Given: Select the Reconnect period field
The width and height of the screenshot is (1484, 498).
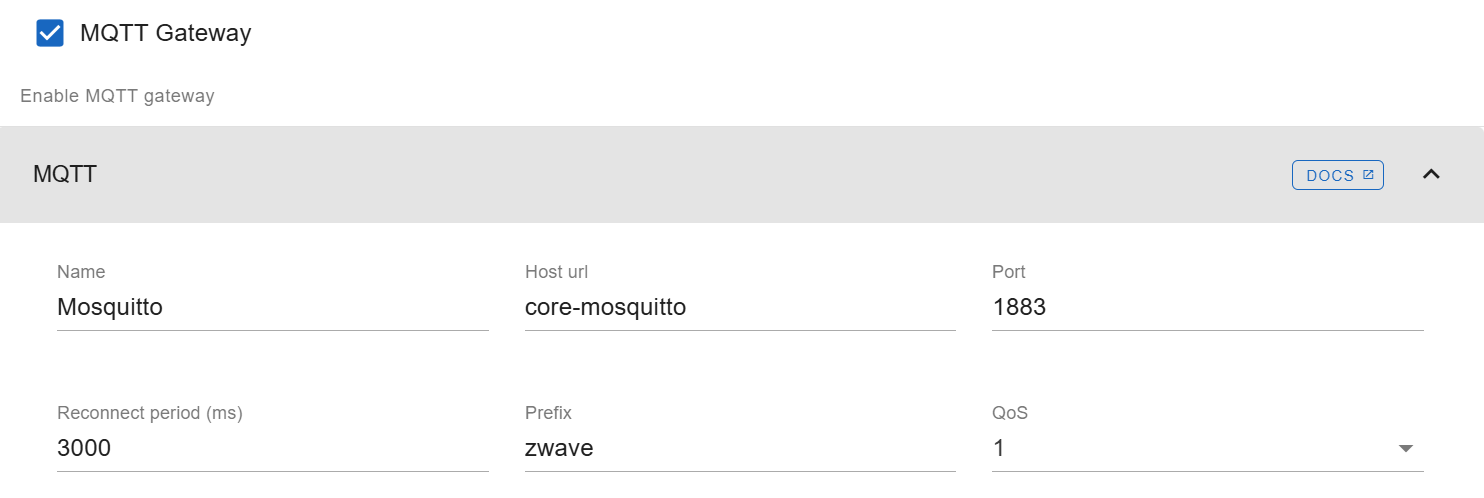Looking at the screenshot, I should [272, 449].
